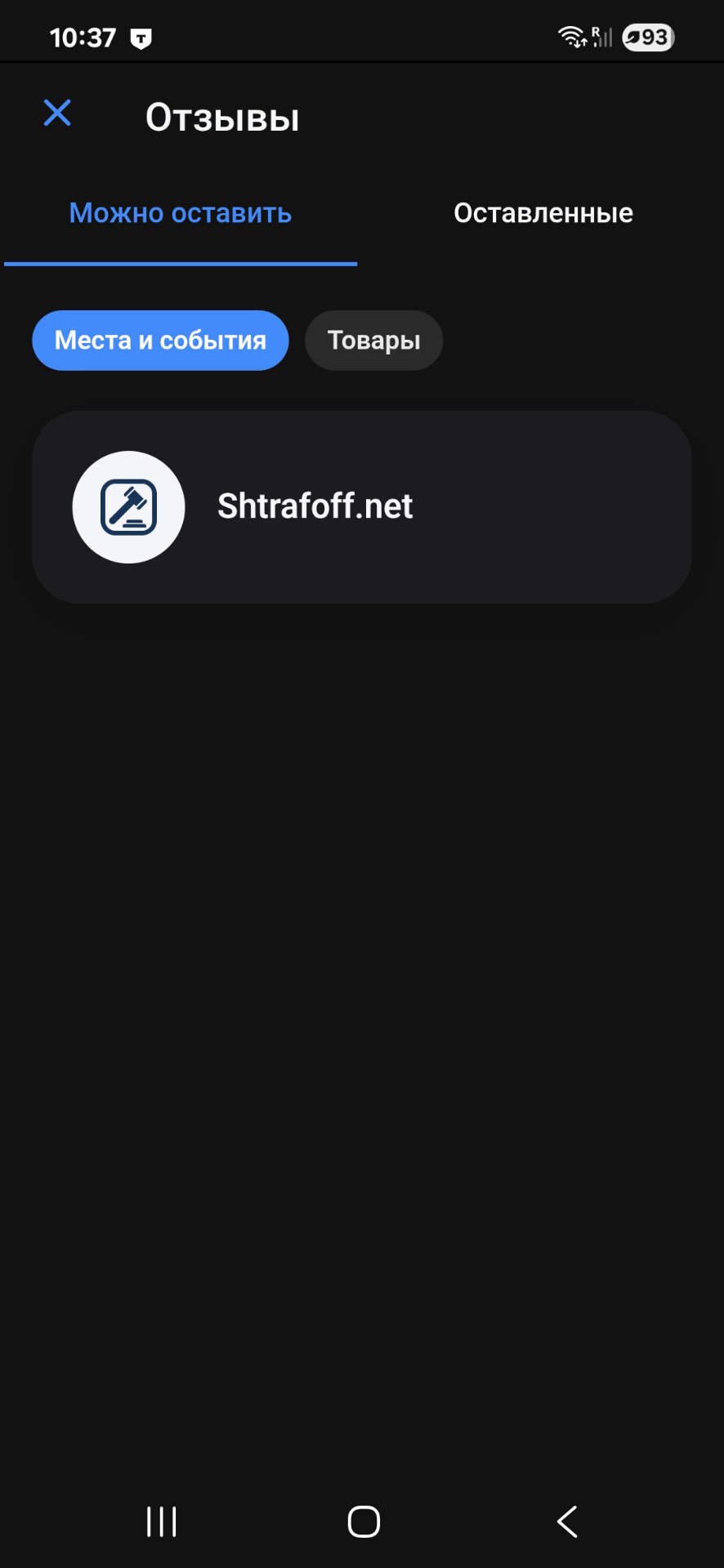Switch to the Оставленные tab
This screenshot has height=1568, width=724.
(x=543, y=214)
